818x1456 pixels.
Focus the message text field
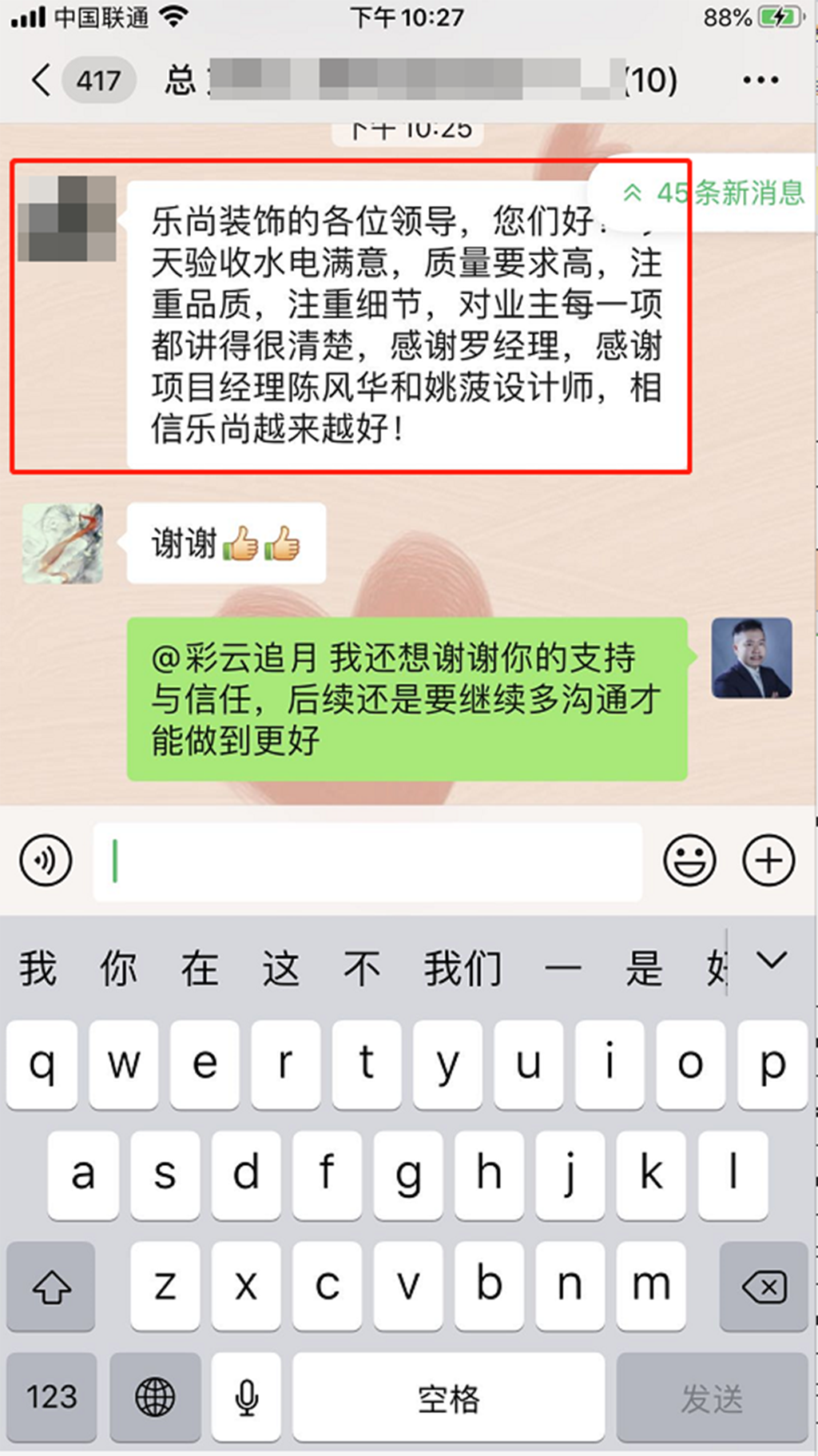point(367,861)
